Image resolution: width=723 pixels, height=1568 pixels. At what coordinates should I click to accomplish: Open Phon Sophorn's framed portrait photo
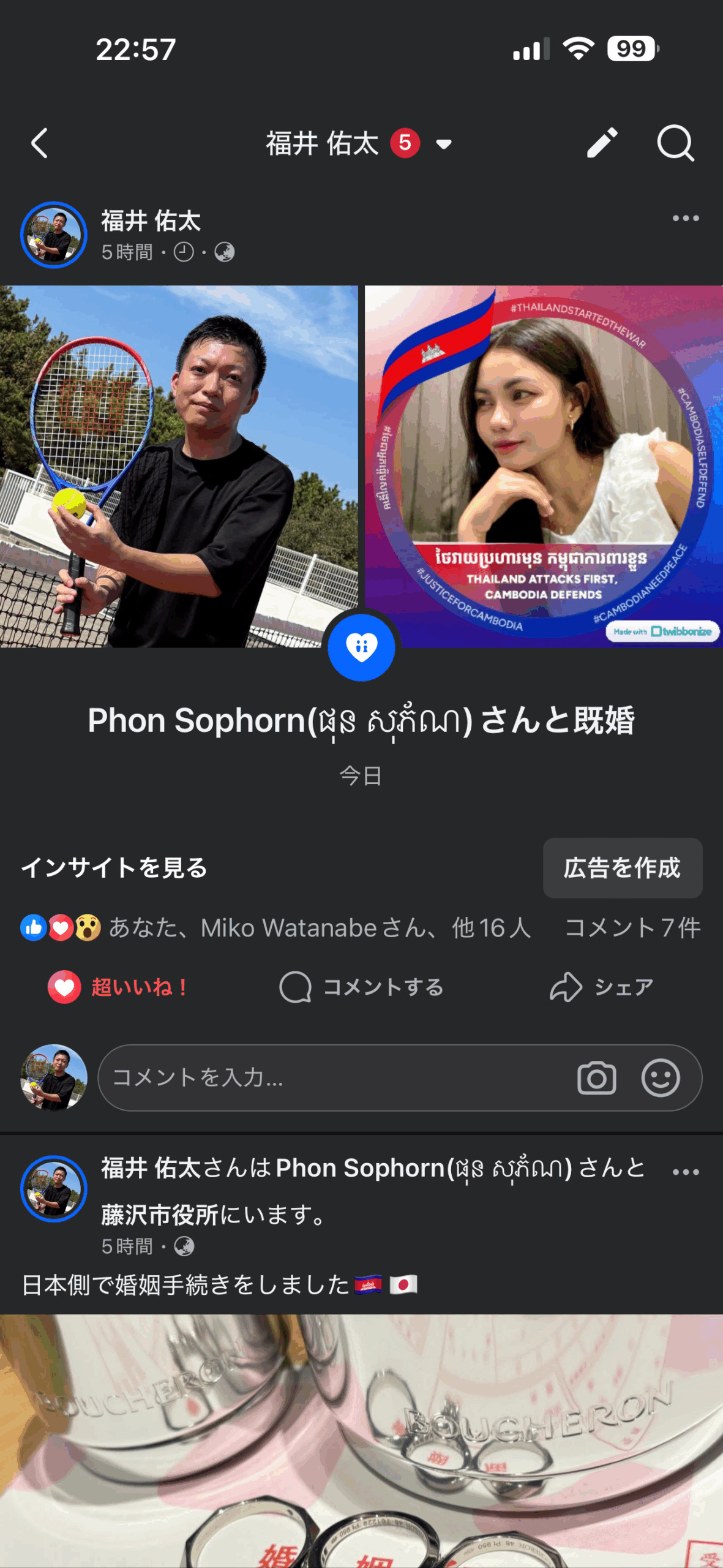(544, 466)
